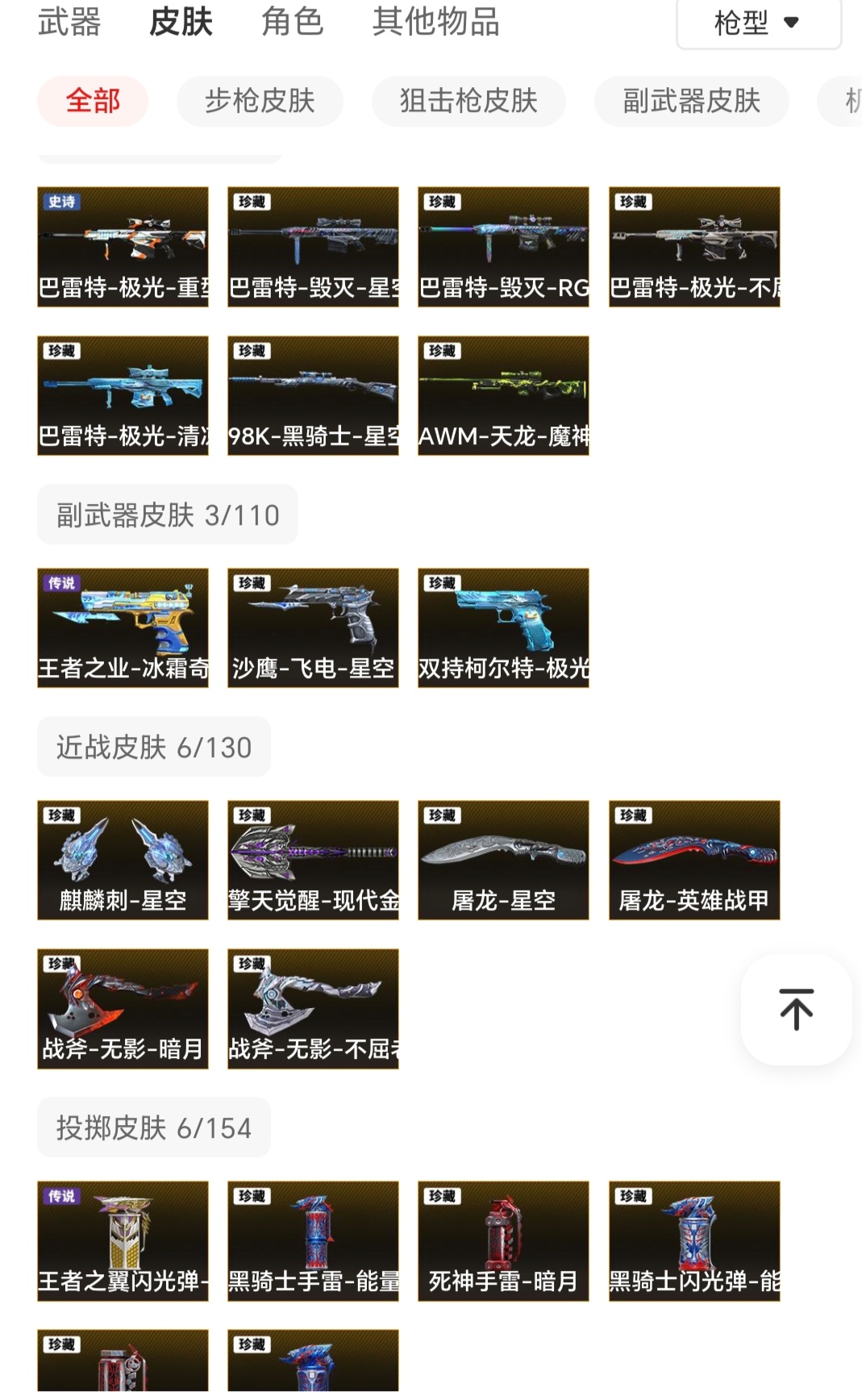Image resolution: width=862 pixels, height=1400 pixels.
Task: Expand the 枪型 dropdown
Action: point(758,23)
